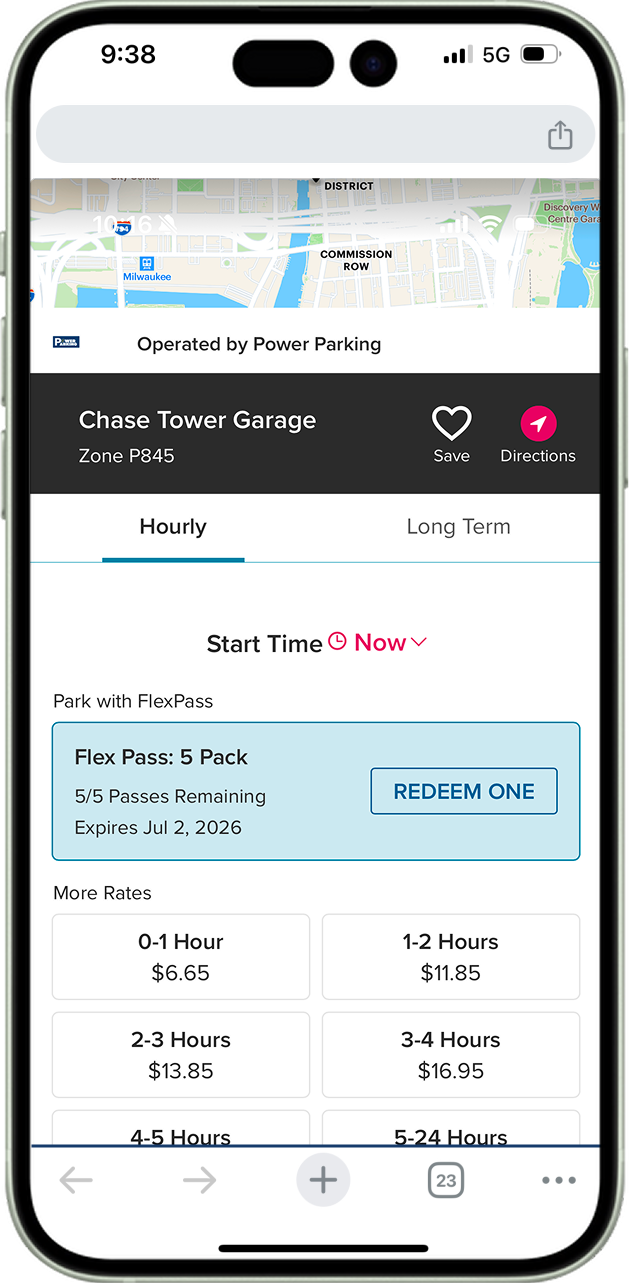Tap the browser address bar
Viewport: 629px width, 1284px height.
click(290, 135)
